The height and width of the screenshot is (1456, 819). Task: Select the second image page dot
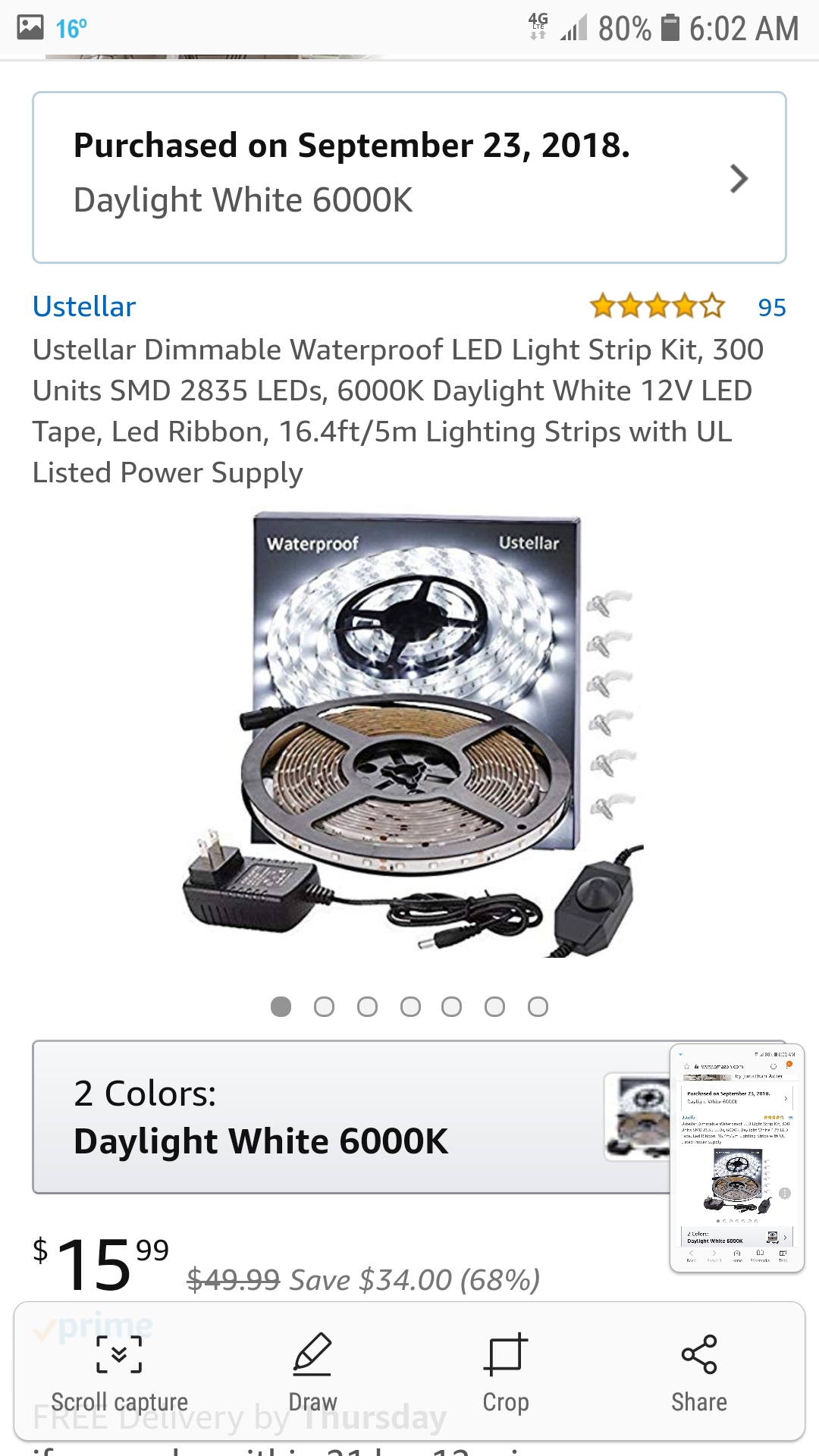(324, 1006)
